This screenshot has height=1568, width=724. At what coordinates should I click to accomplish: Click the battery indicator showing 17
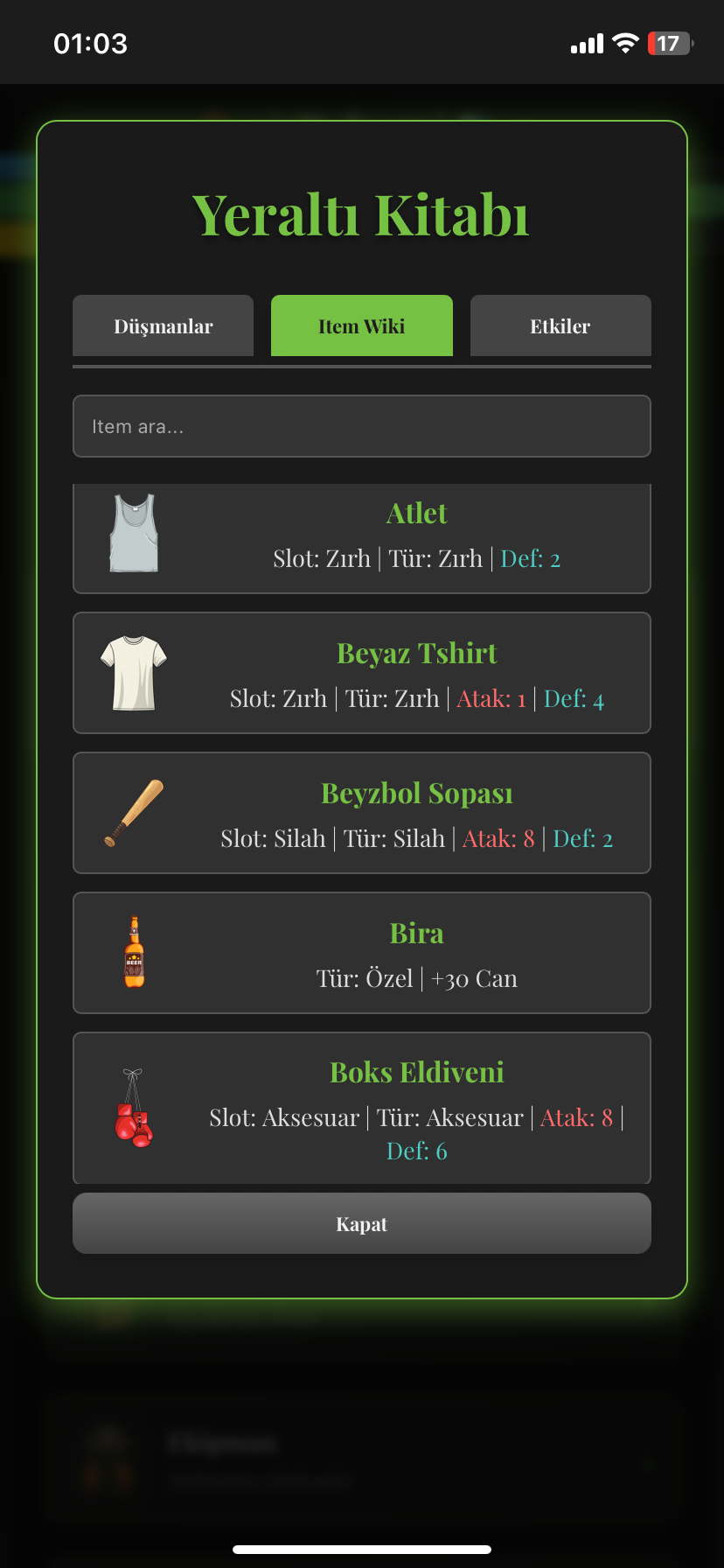tap(669, 42)
